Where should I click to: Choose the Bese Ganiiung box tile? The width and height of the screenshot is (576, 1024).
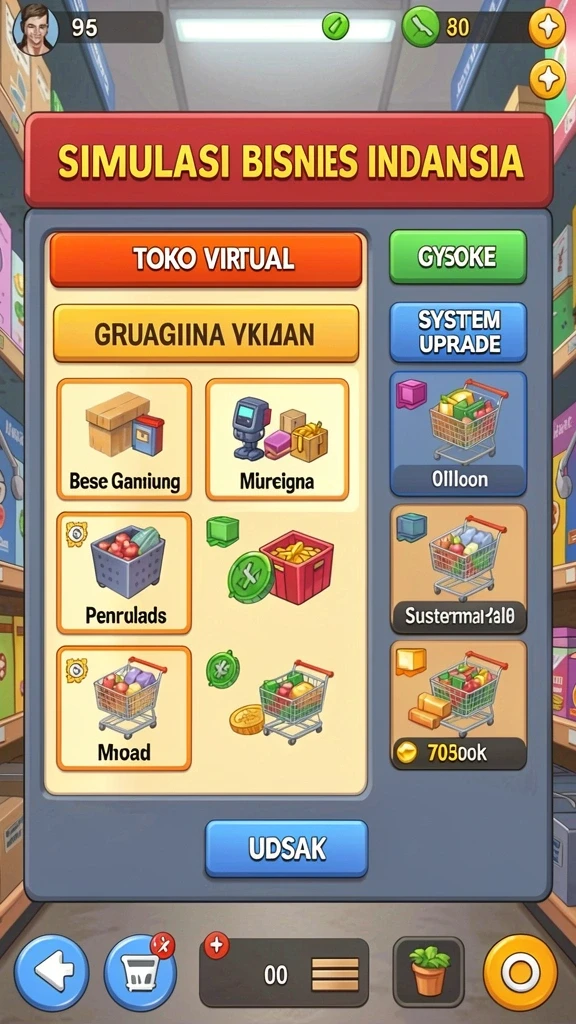pyautogui.click(x=124, y=440)
